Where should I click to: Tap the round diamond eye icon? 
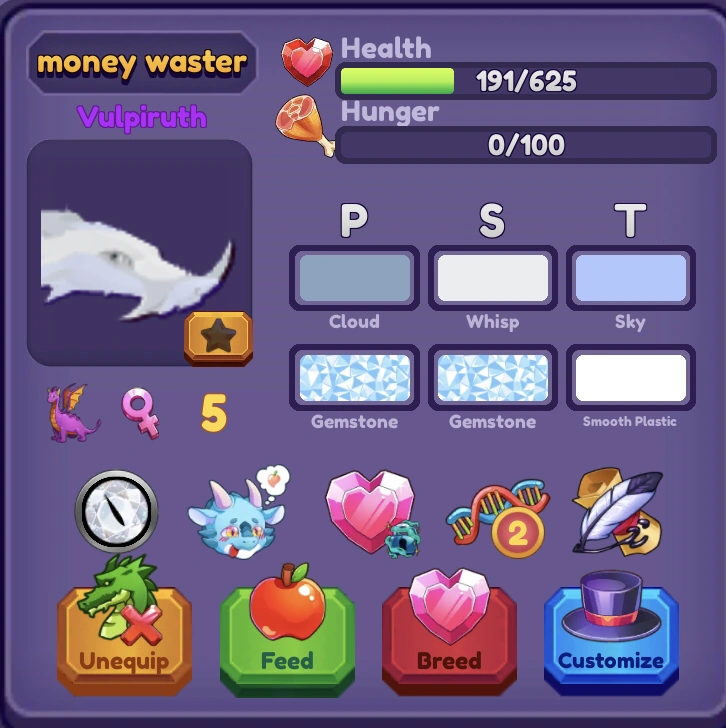[116, 510]
